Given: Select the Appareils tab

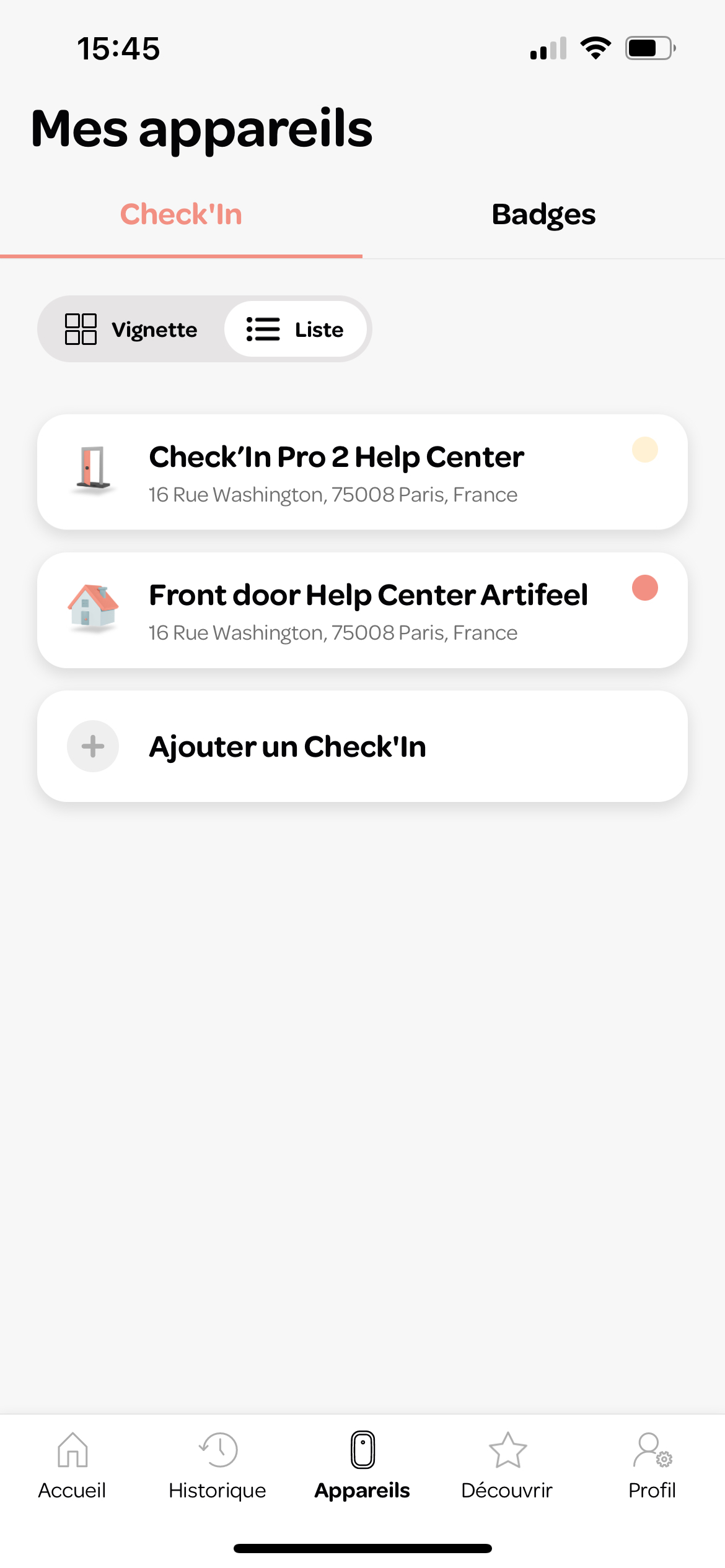Looking at the screenshot, I should [x=362, y=1466].
